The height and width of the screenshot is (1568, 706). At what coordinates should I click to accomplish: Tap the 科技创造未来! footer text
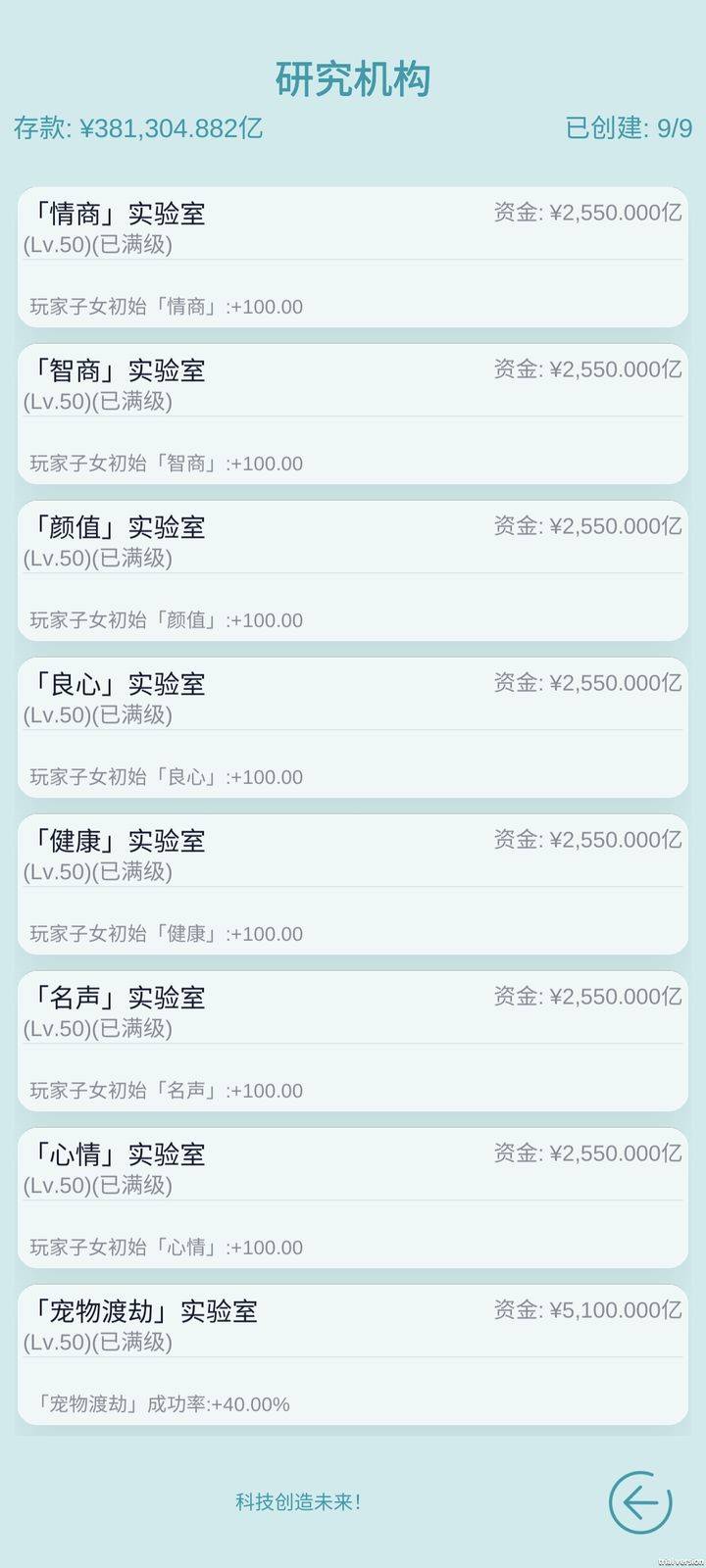click(299, 1498)
